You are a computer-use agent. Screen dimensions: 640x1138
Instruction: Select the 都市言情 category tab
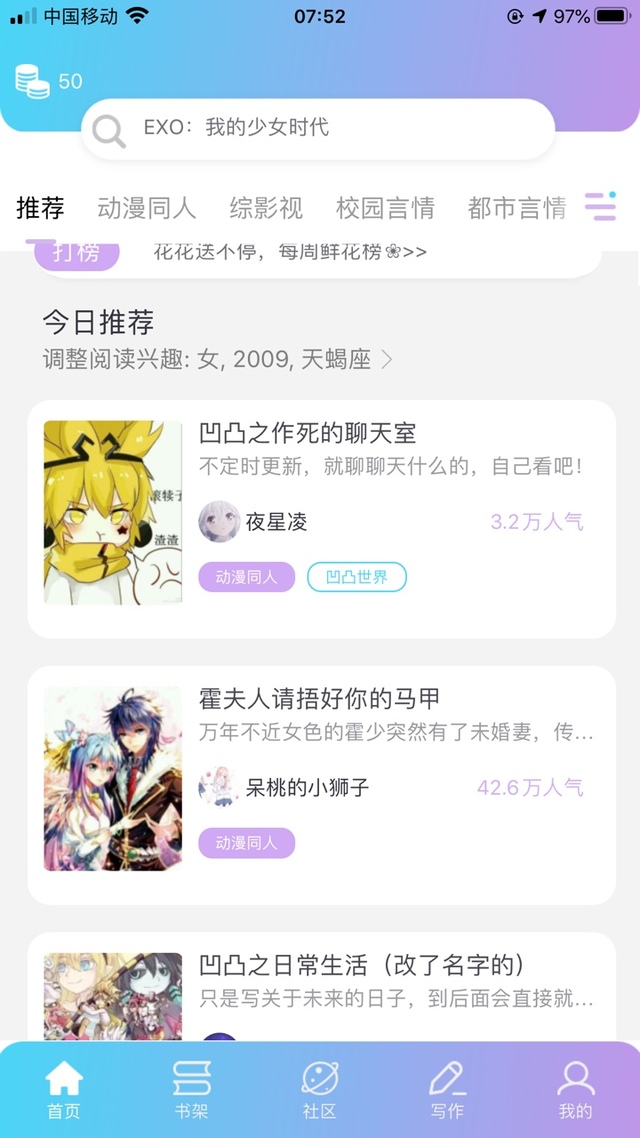pyautogui.click(x=517, y=208)
